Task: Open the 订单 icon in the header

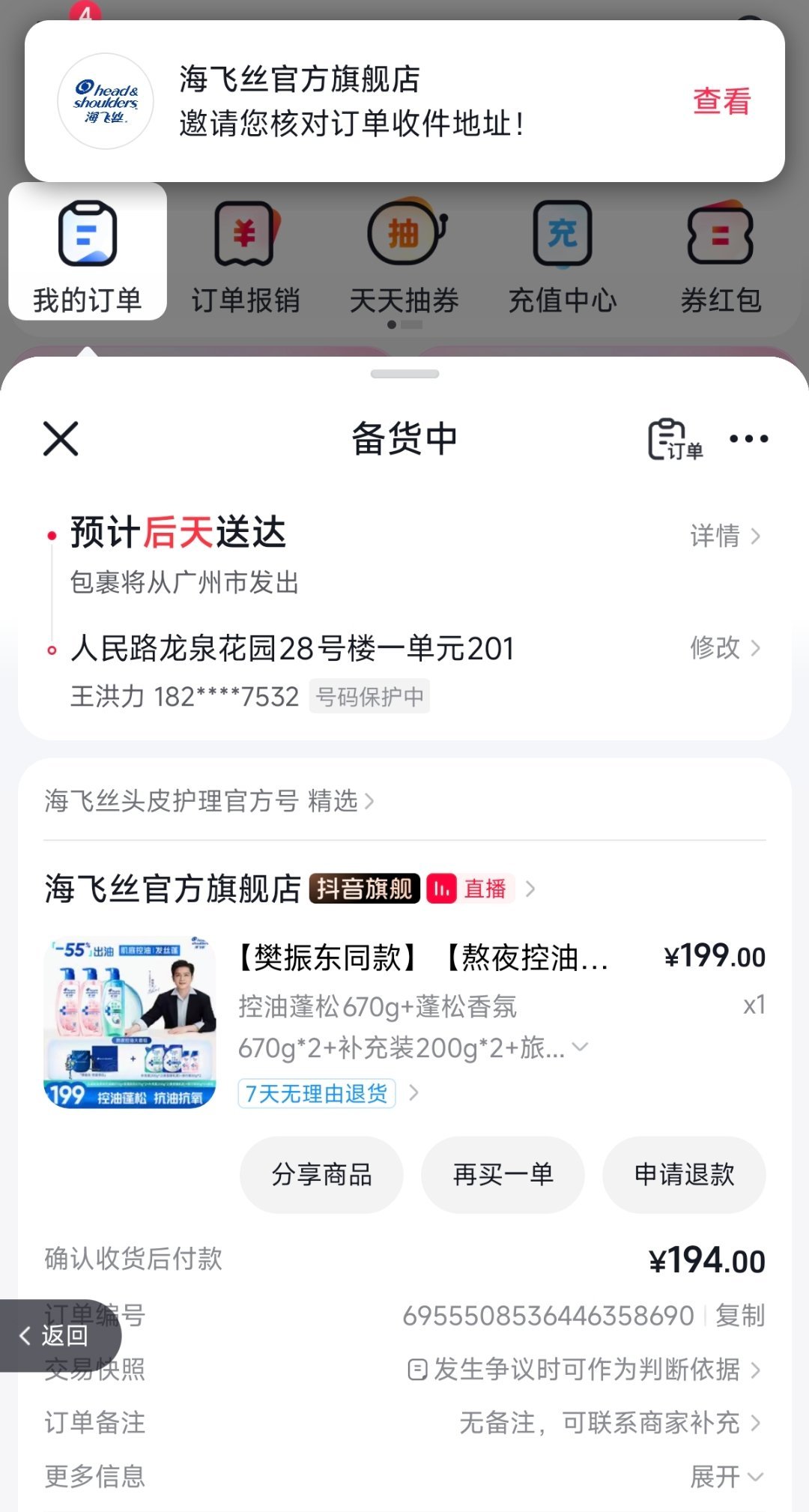Action: click(675, 439)
